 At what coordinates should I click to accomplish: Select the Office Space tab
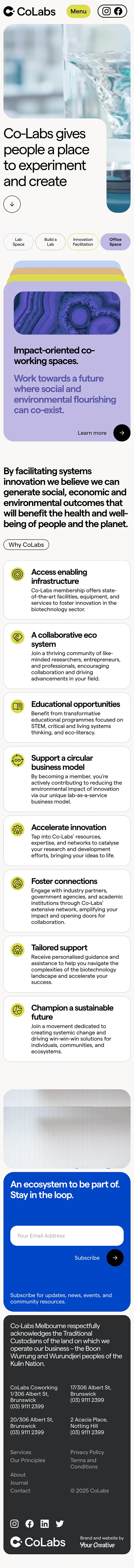(115, 242)
